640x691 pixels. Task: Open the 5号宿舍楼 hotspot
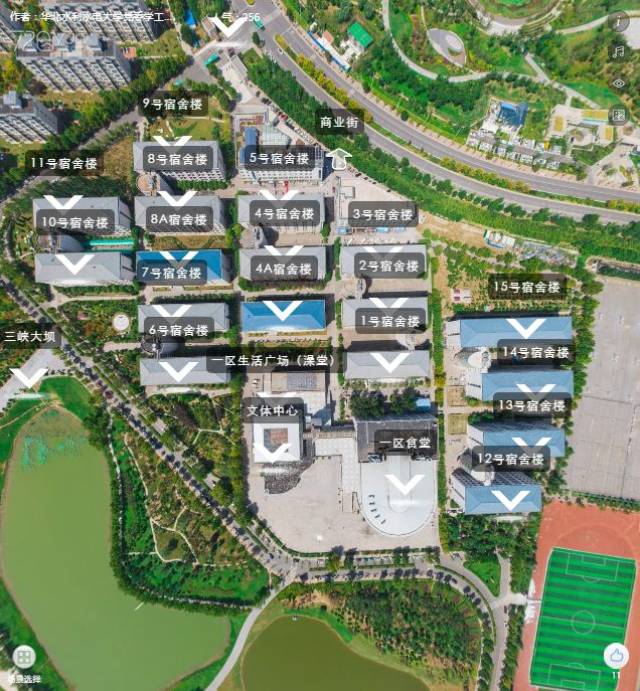point(279,157)
